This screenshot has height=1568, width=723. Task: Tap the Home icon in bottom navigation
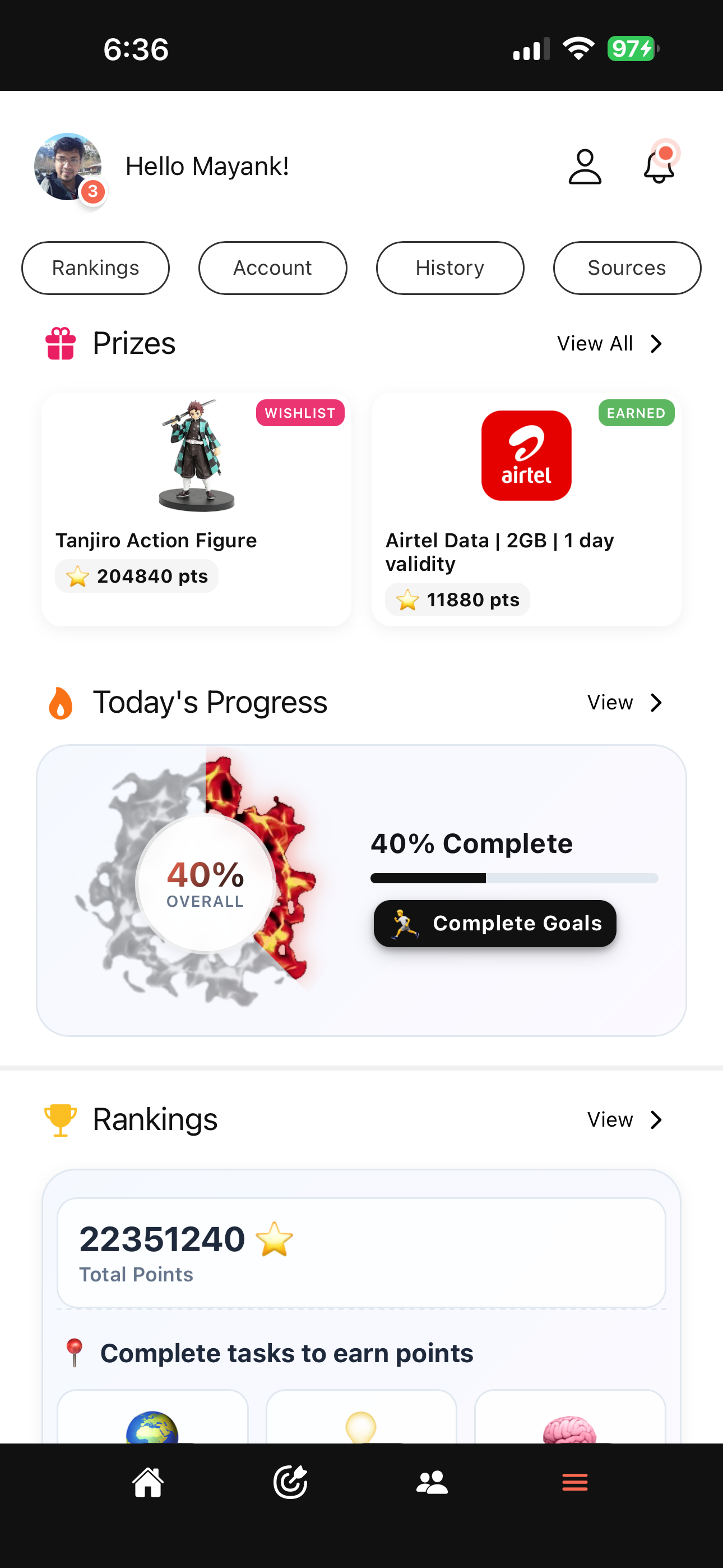pyautogui.click(x=148, y=1483)
